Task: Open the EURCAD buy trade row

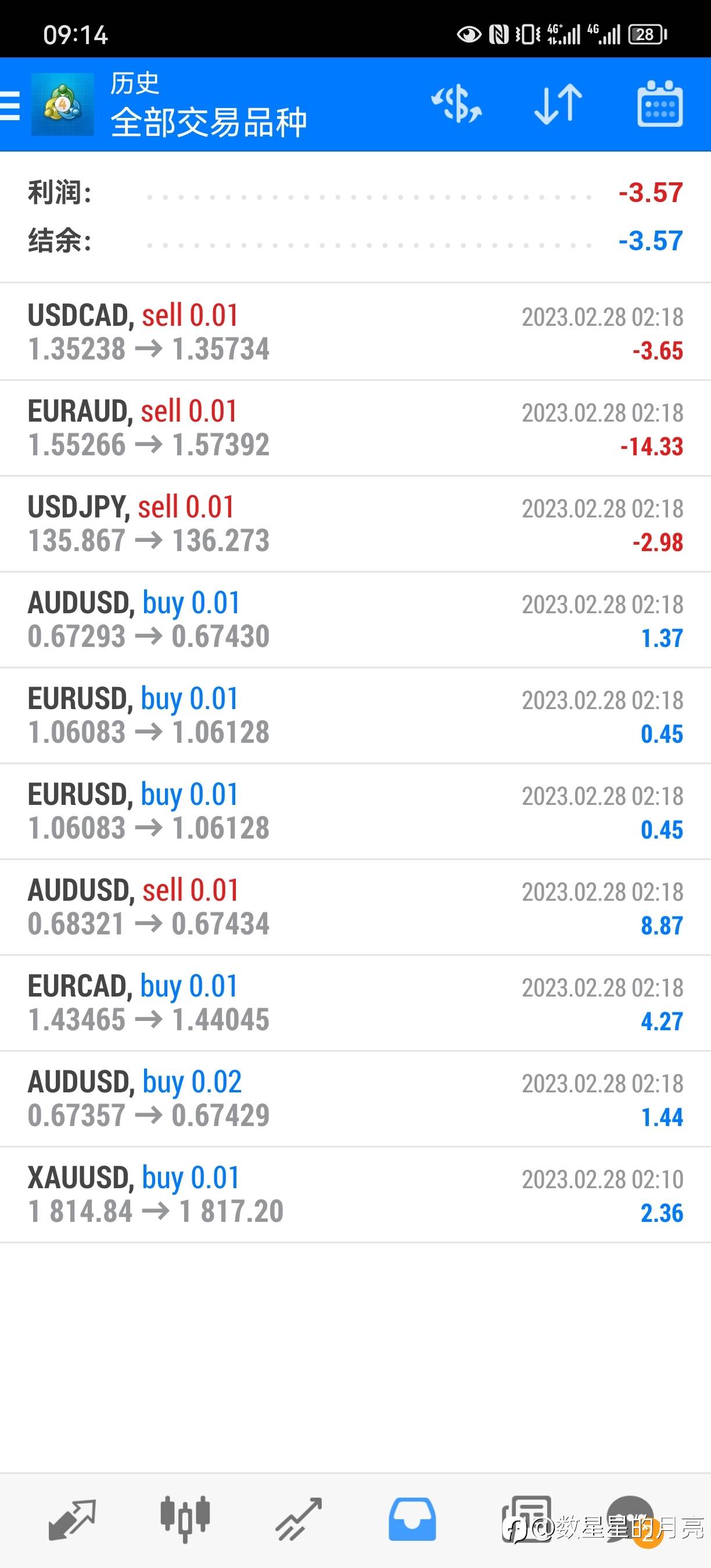Action: pos(355,1003)
